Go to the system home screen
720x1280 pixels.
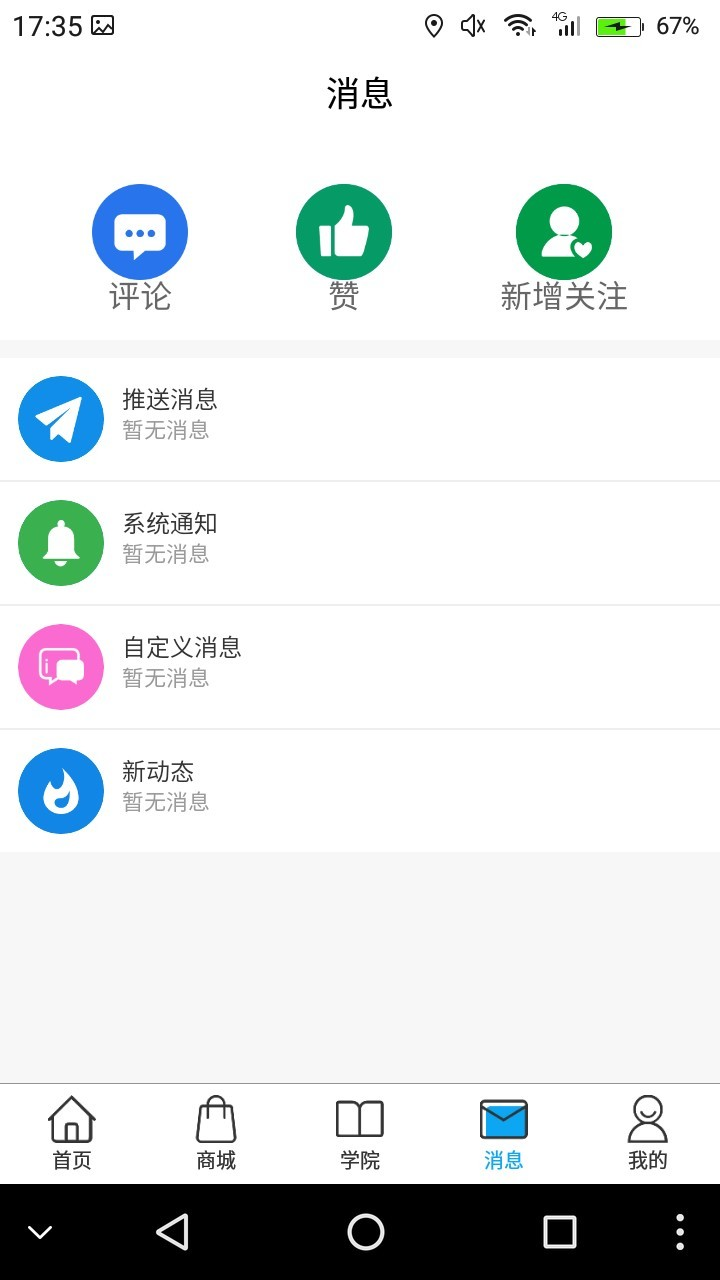click(x=366, y=1232)
